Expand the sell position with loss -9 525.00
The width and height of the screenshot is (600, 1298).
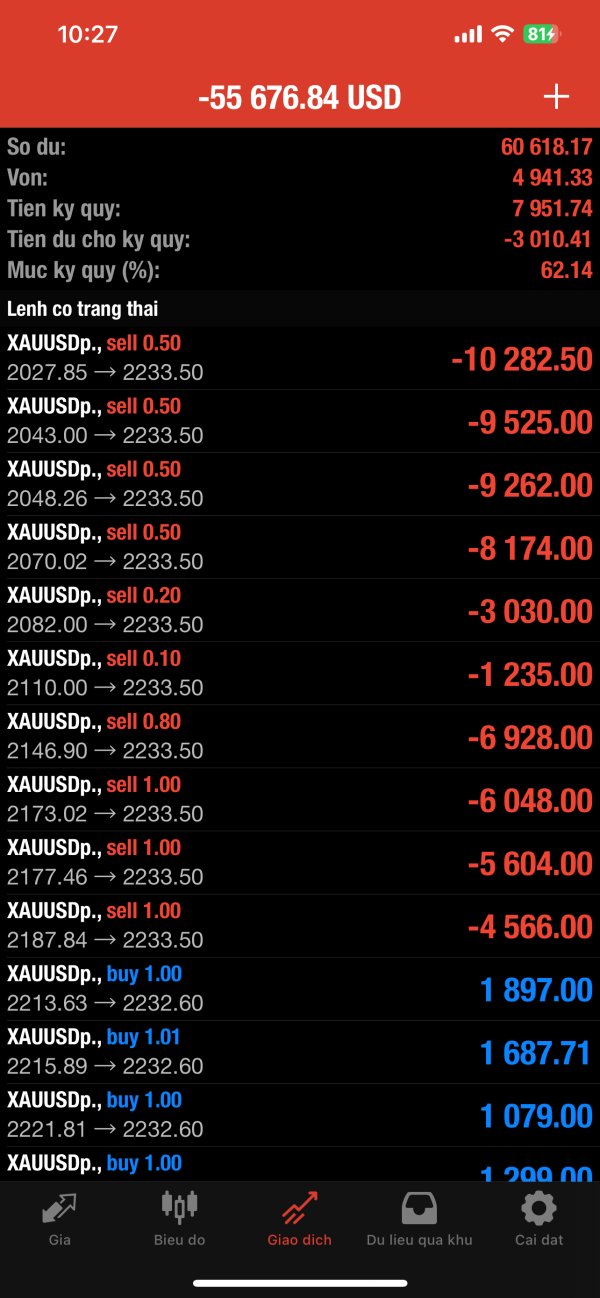pyautogui.click(x=300, y=421)
